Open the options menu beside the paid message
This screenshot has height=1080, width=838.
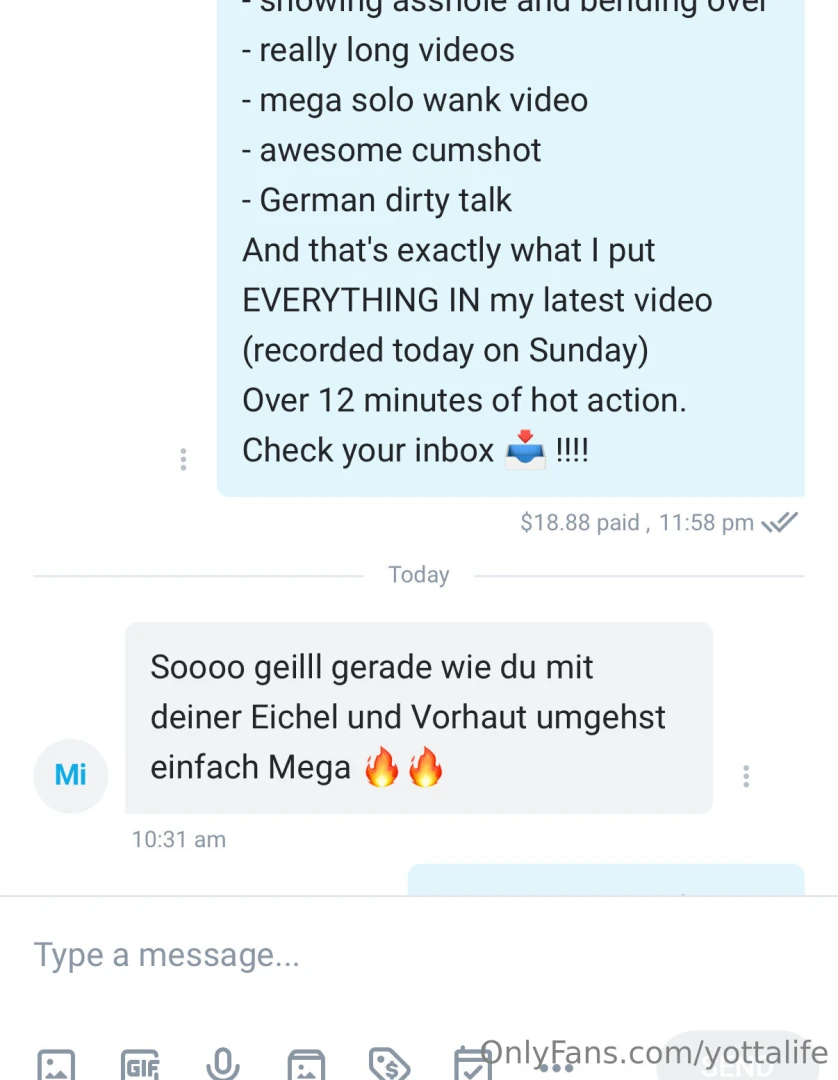pyautogui.click(x=183, y=458)
